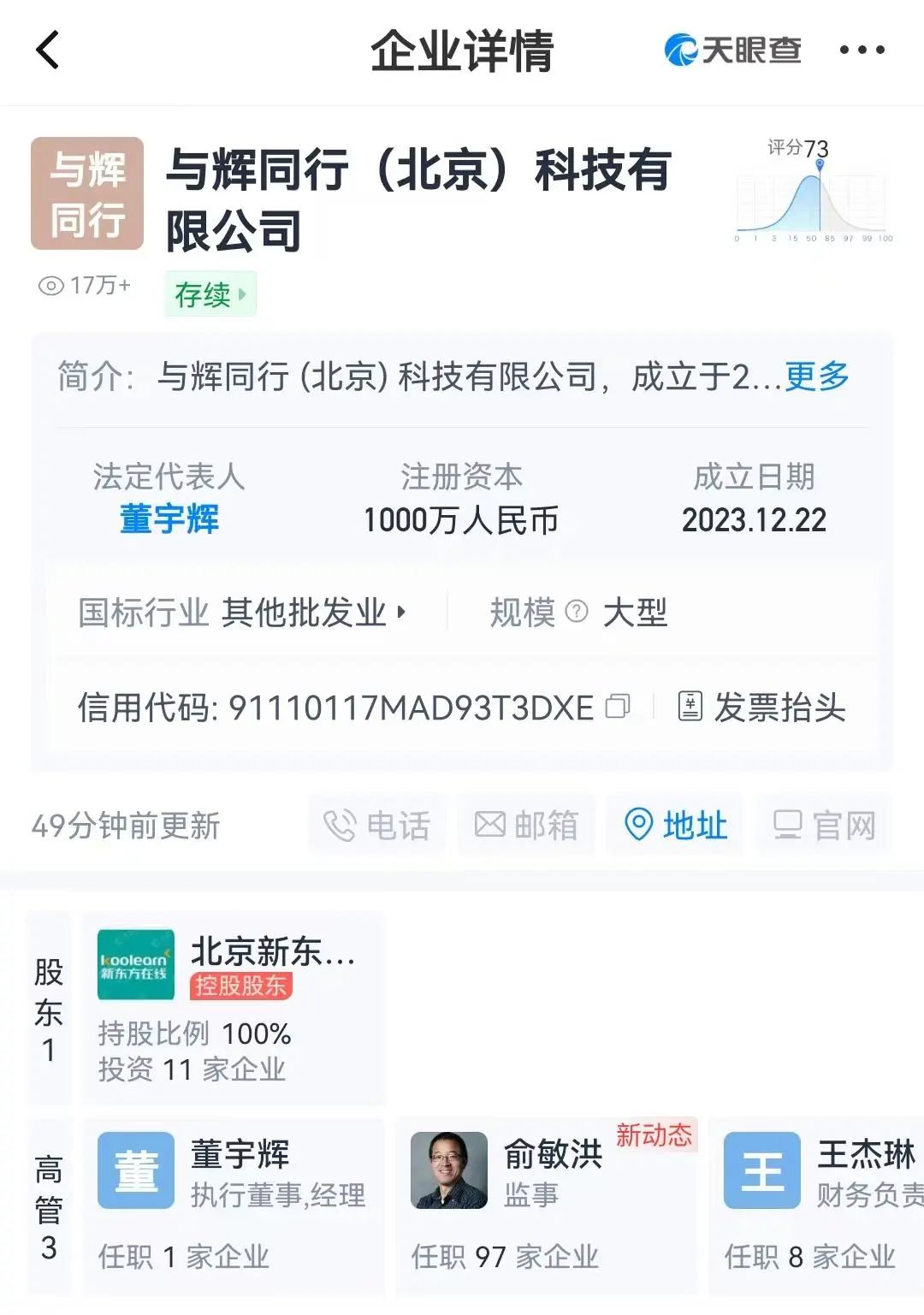Open the 存续 status tag
Viewport: 924px width, 1315px height.
point(210,294)
